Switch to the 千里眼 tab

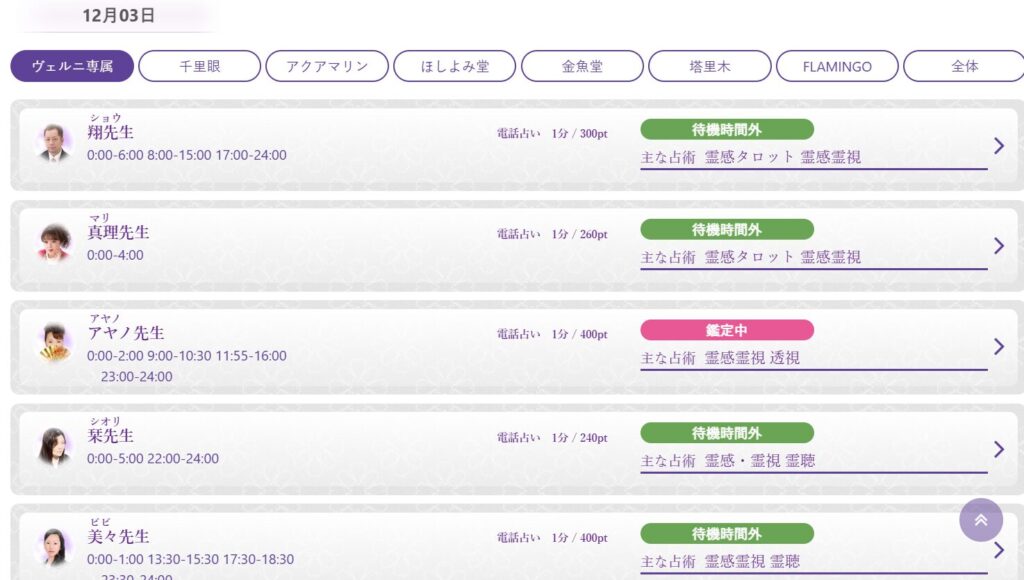click(199, 66)
